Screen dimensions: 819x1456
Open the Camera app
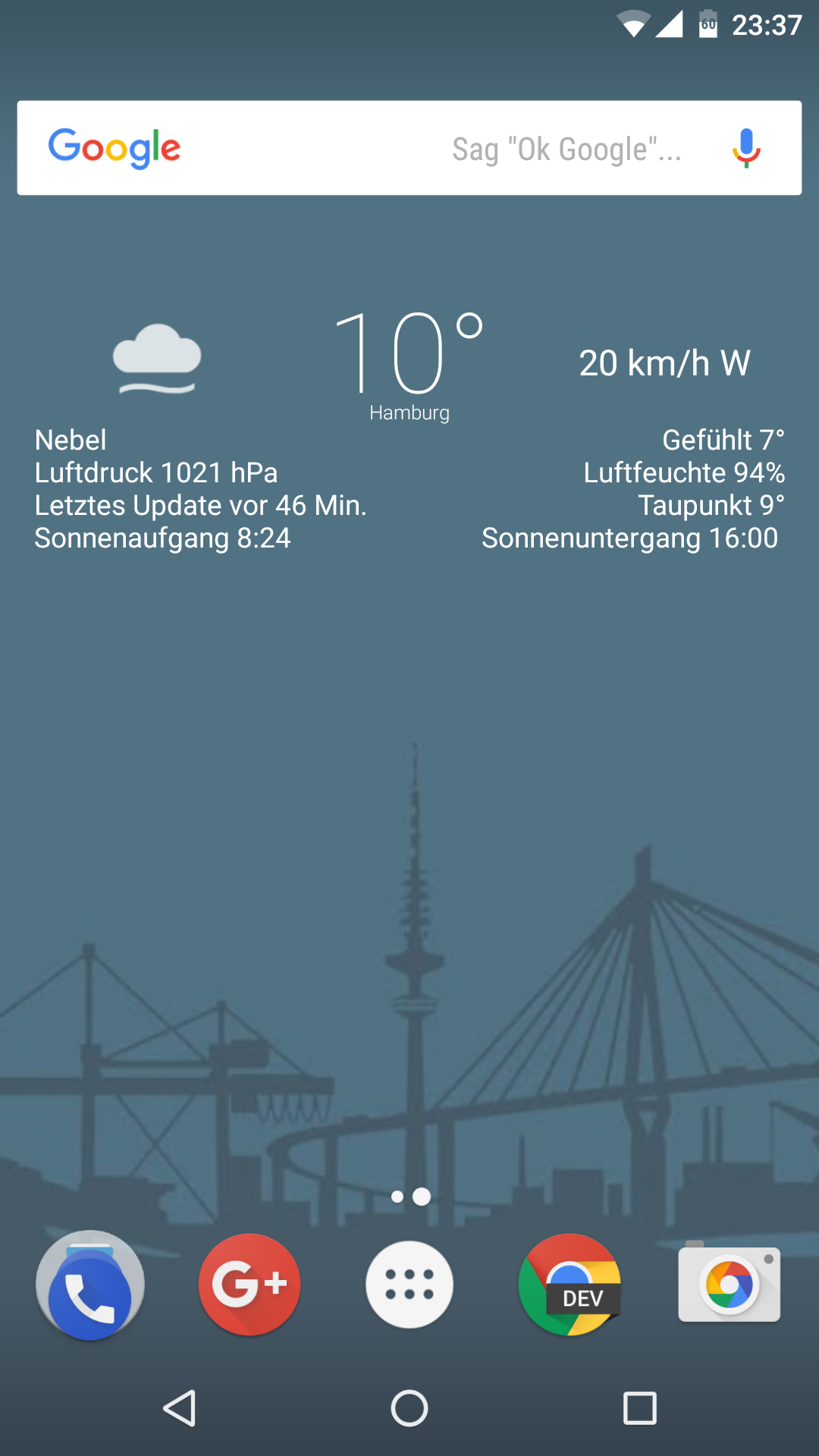pyautogui.click(x=729, y=1285)
